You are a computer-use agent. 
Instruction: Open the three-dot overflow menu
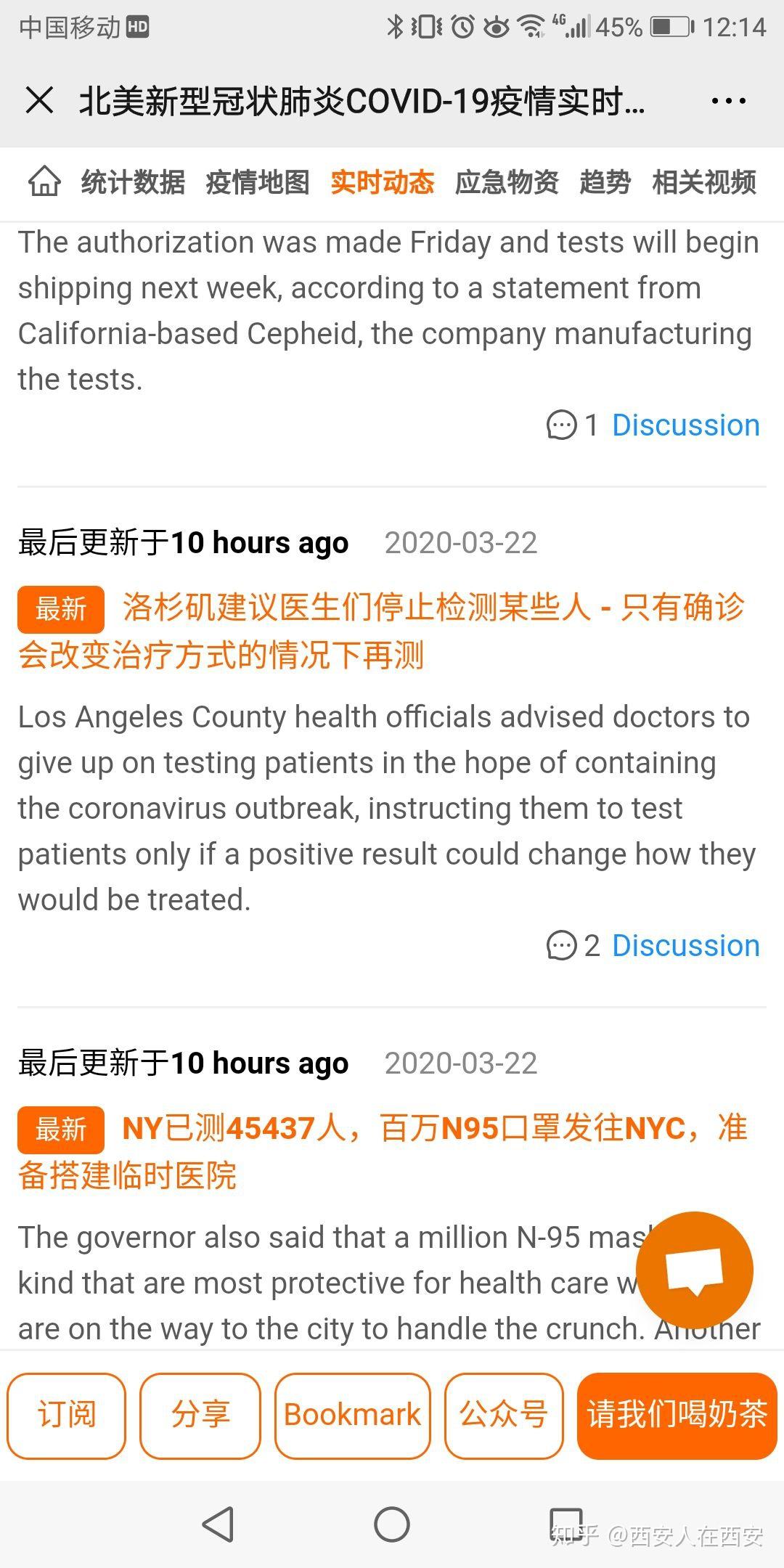tap(728, 101)
